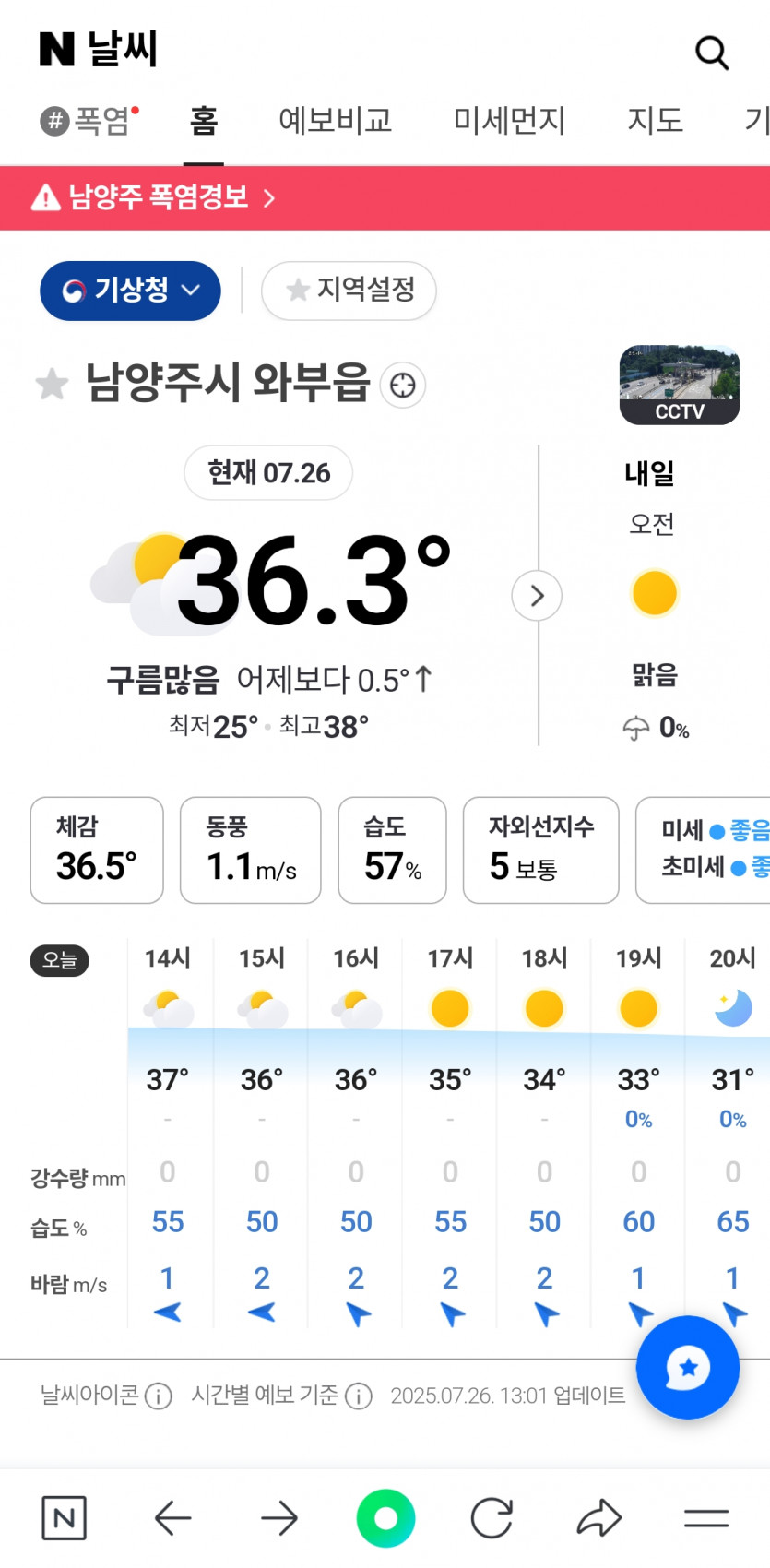Tap the 날씨아이콘 info icon
The image size is (770, 1568).
159,1396
